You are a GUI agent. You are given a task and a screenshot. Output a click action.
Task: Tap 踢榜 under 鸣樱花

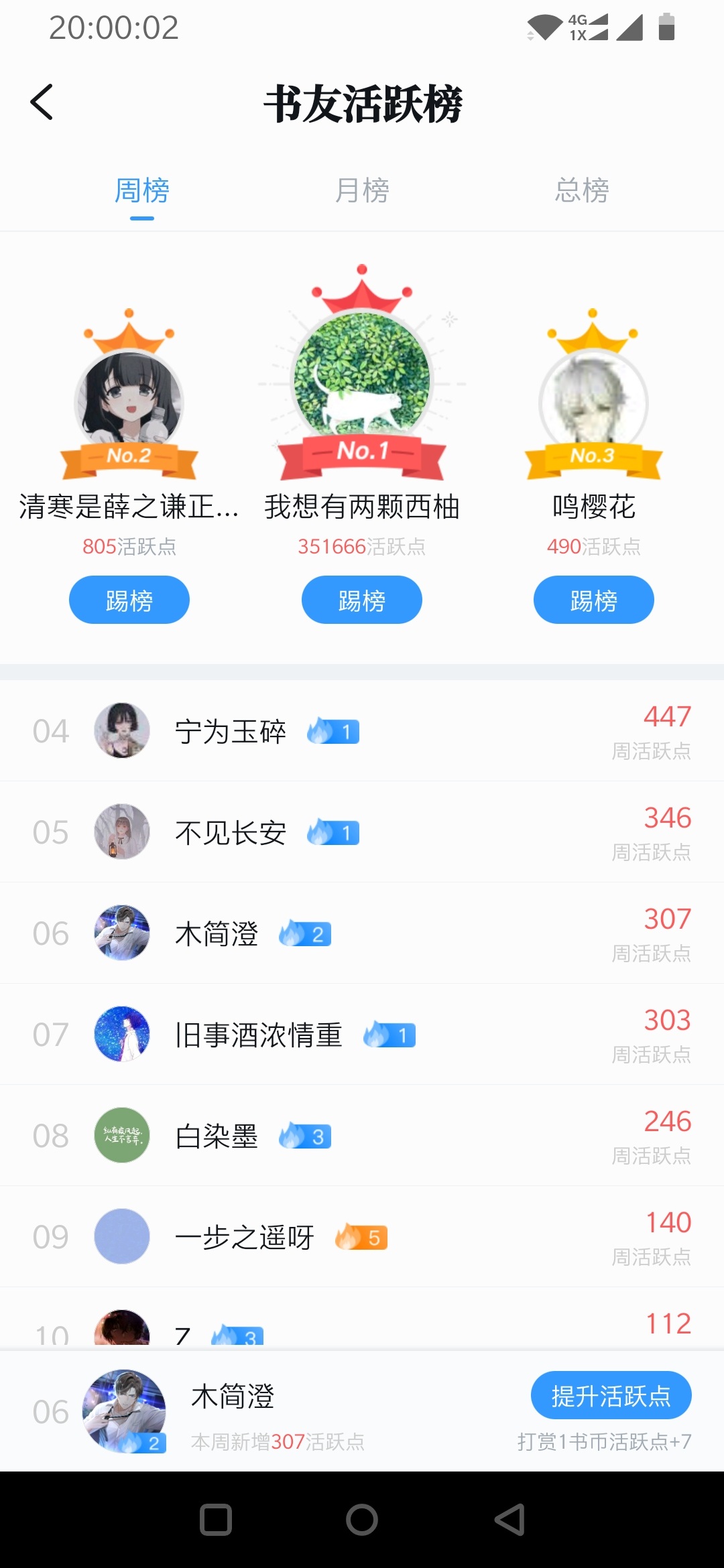coord(594,600)
